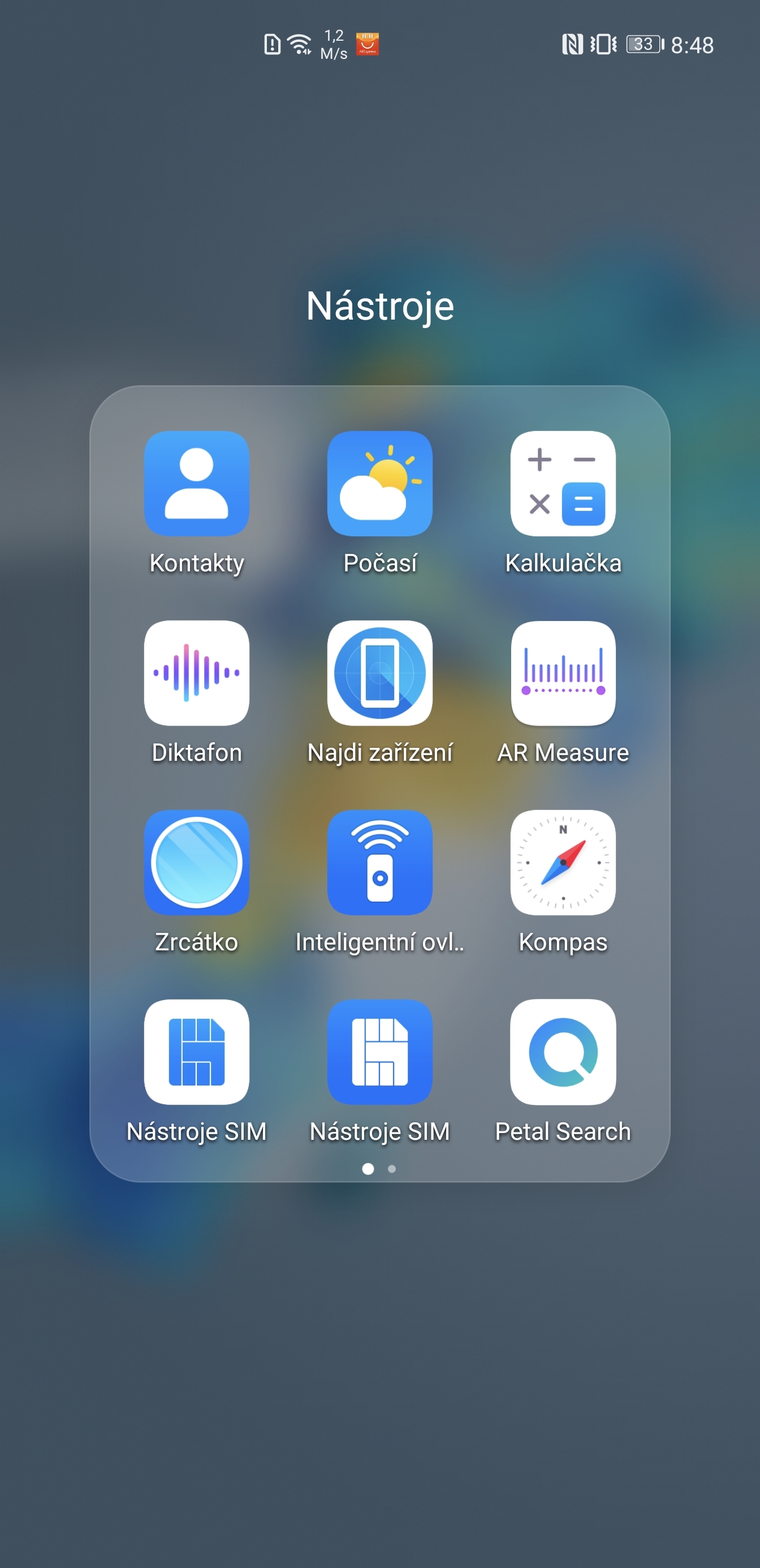Open the Kontakty app
760x1568 pixels.
tap(197, 484)
